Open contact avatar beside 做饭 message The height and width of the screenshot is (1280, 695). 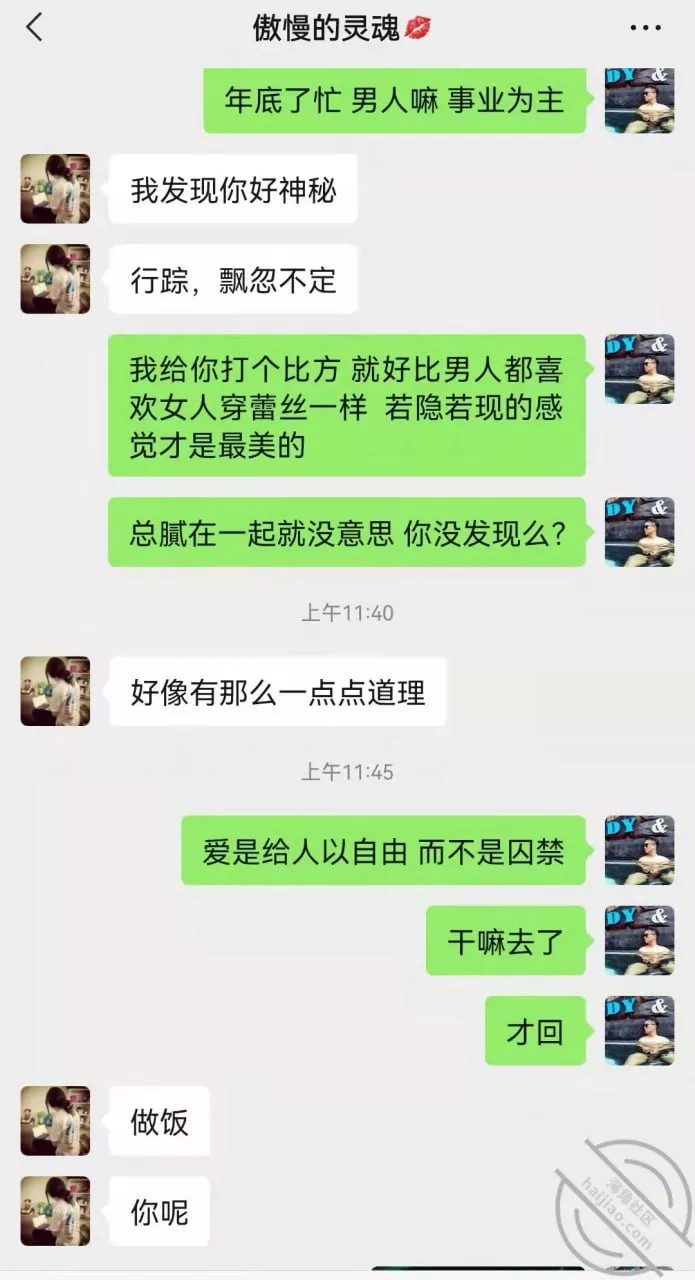coord(55,1121)
